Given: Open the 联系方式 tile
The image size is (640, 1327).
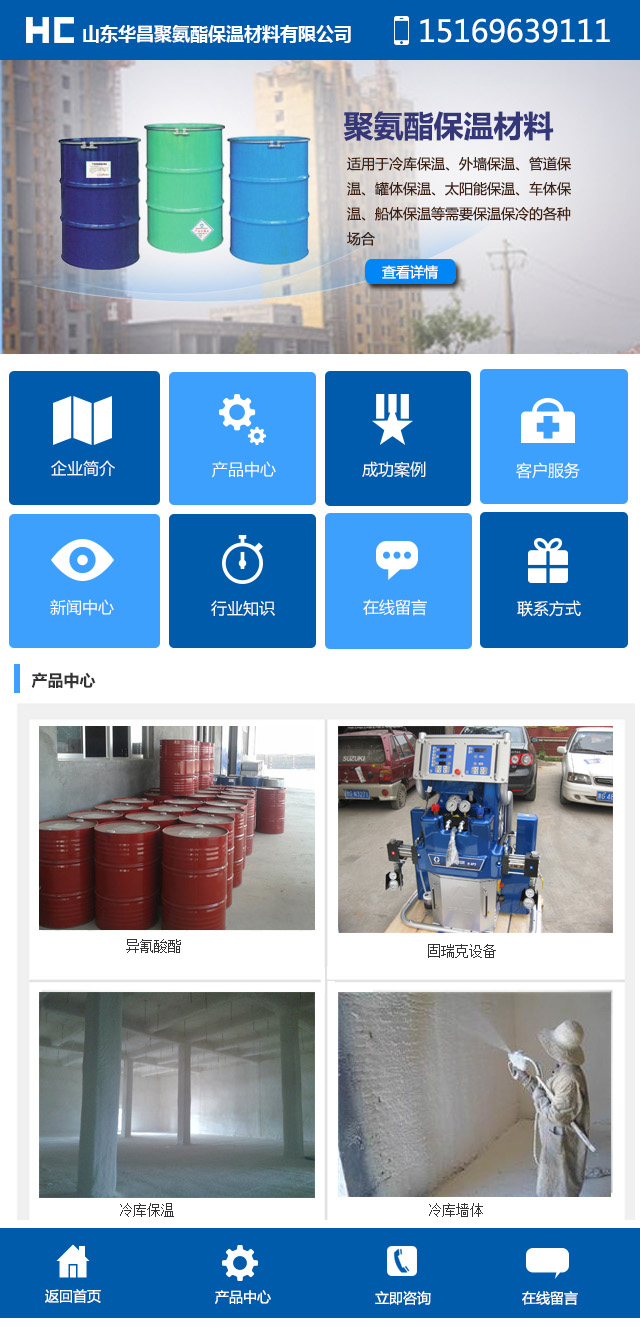Looking at the screenshot, I should pos(553,580).
